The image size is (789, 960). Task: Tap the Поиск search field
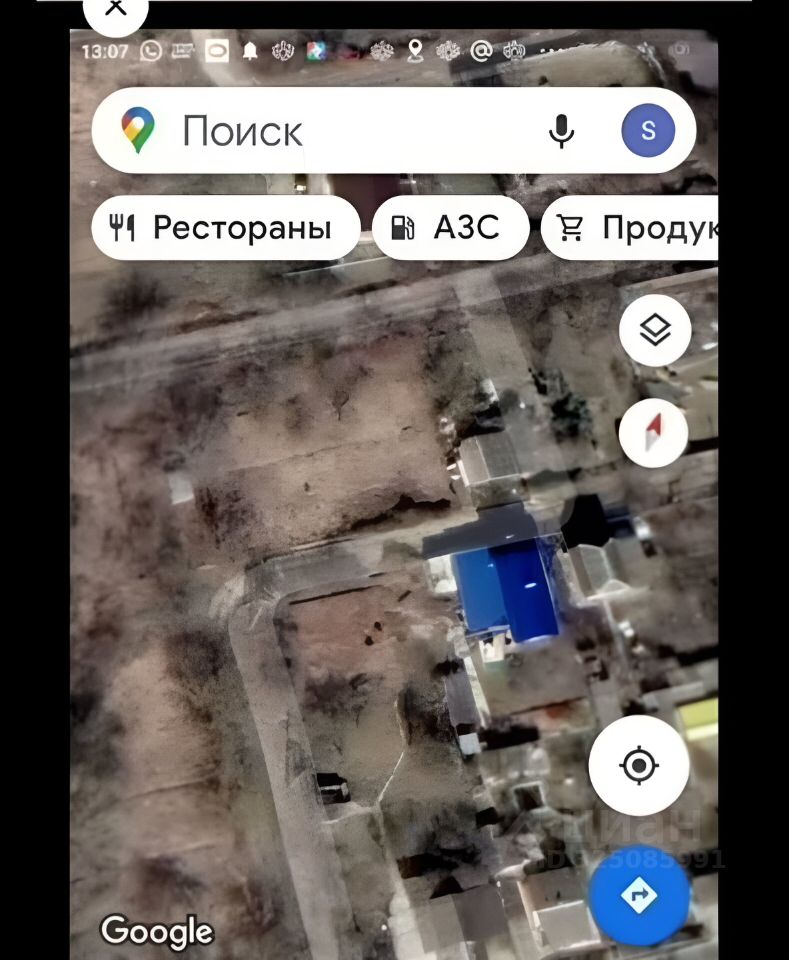340,131
